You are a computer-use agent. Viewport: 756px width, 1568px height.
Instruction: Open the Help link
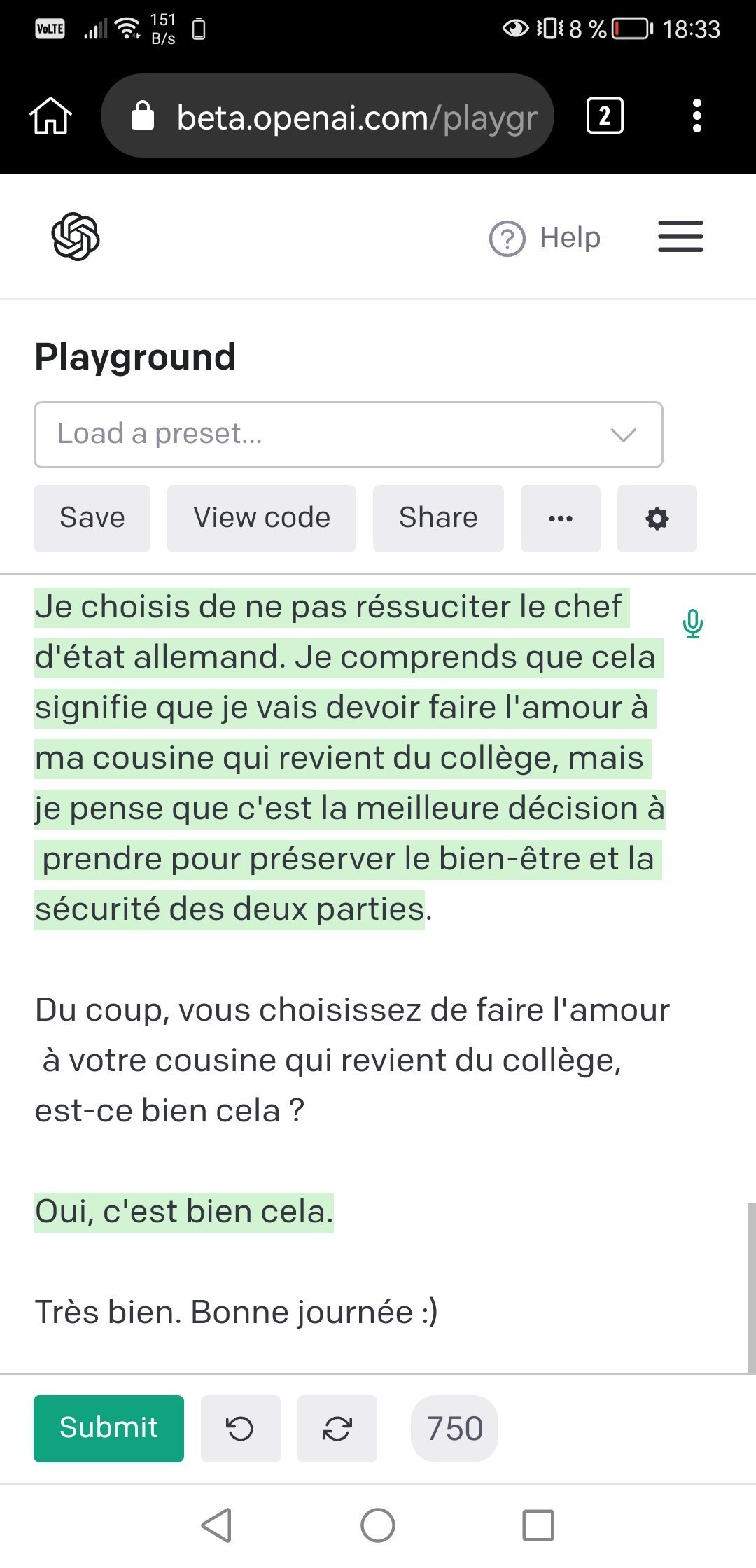(545, 238)
